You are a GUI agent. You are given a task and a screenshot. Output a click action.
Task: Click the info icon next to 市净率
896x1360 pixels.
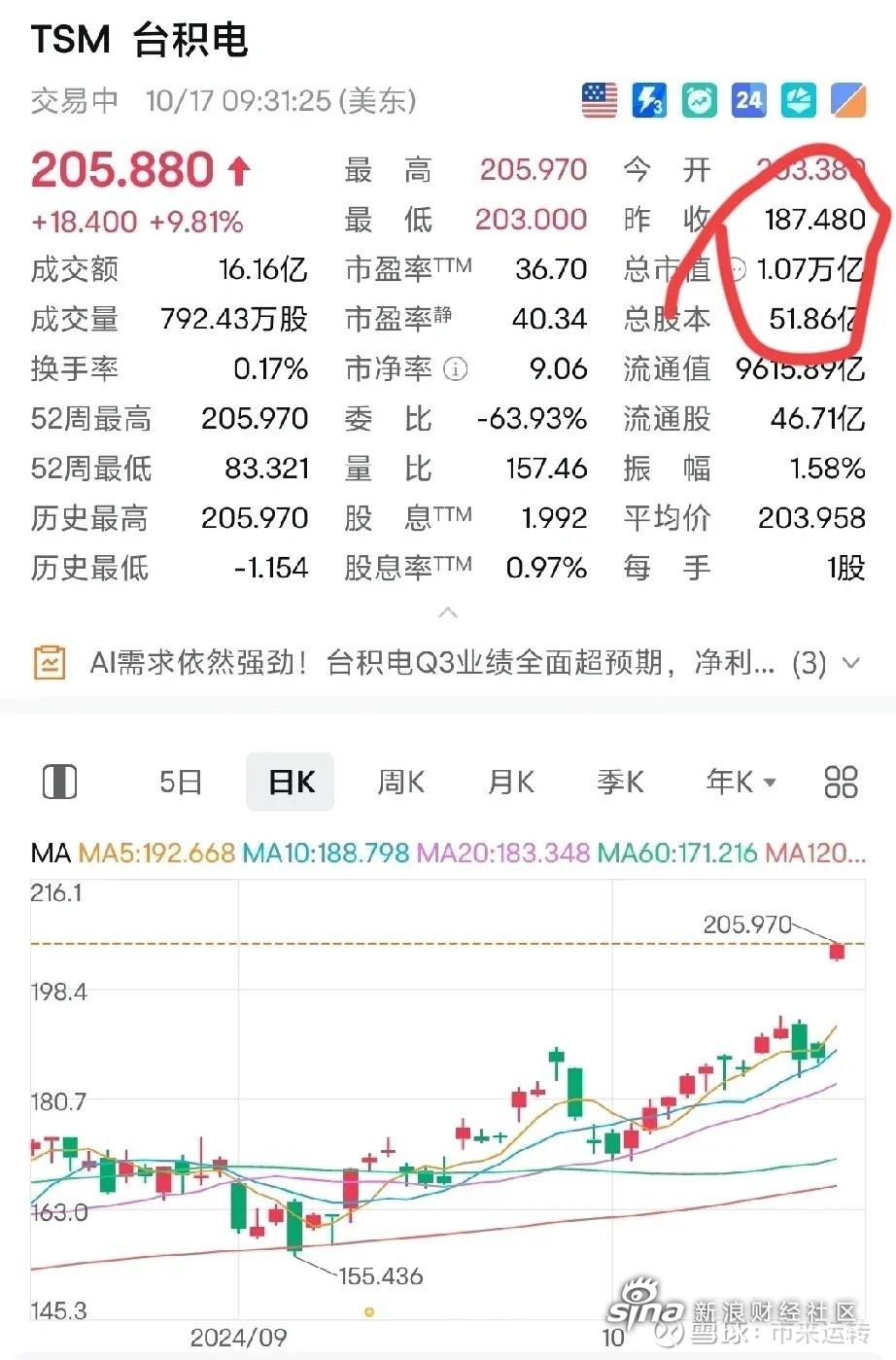(453, 369)
